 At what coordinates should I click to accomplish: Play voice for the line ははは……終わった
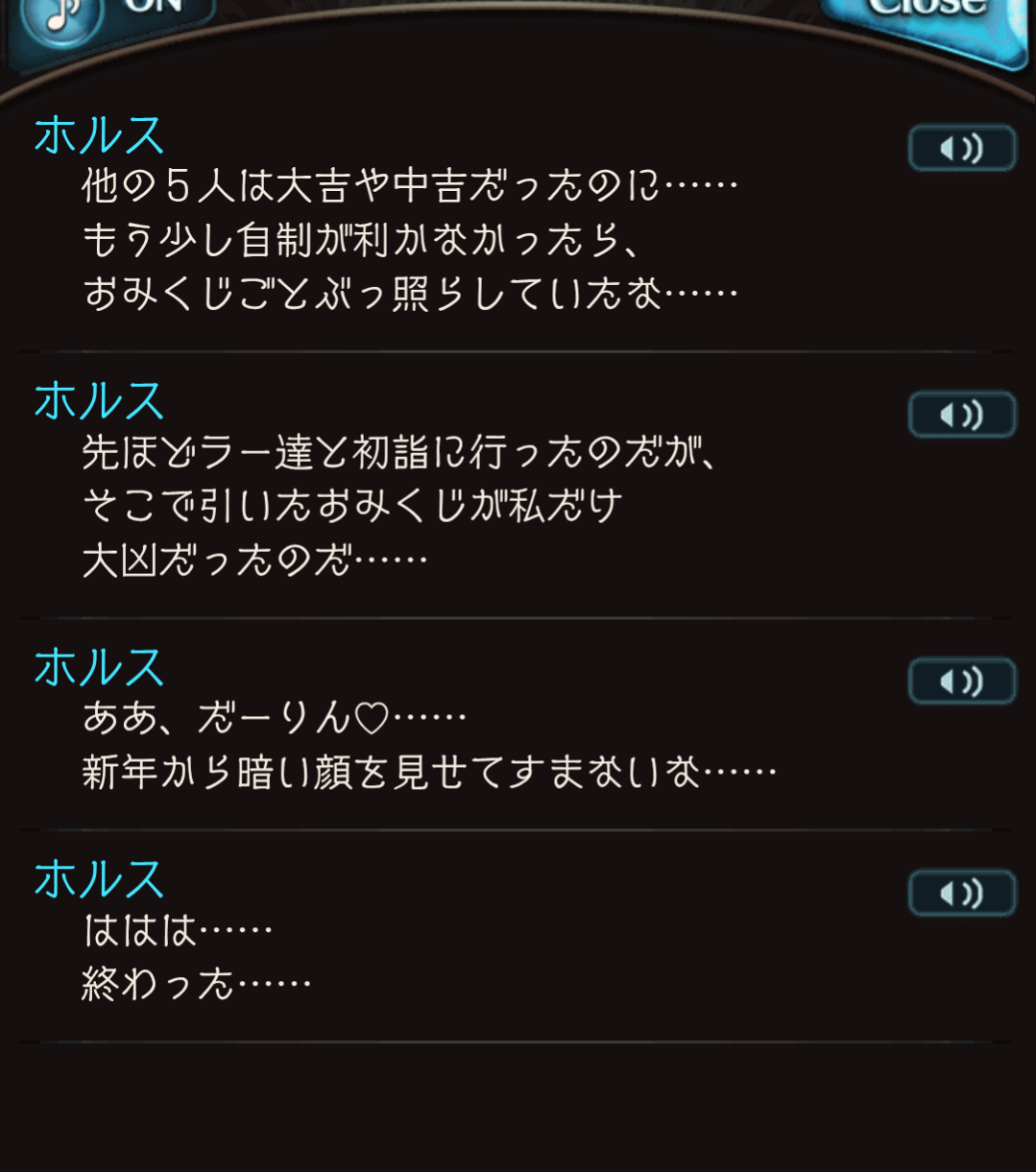(961, 894)
